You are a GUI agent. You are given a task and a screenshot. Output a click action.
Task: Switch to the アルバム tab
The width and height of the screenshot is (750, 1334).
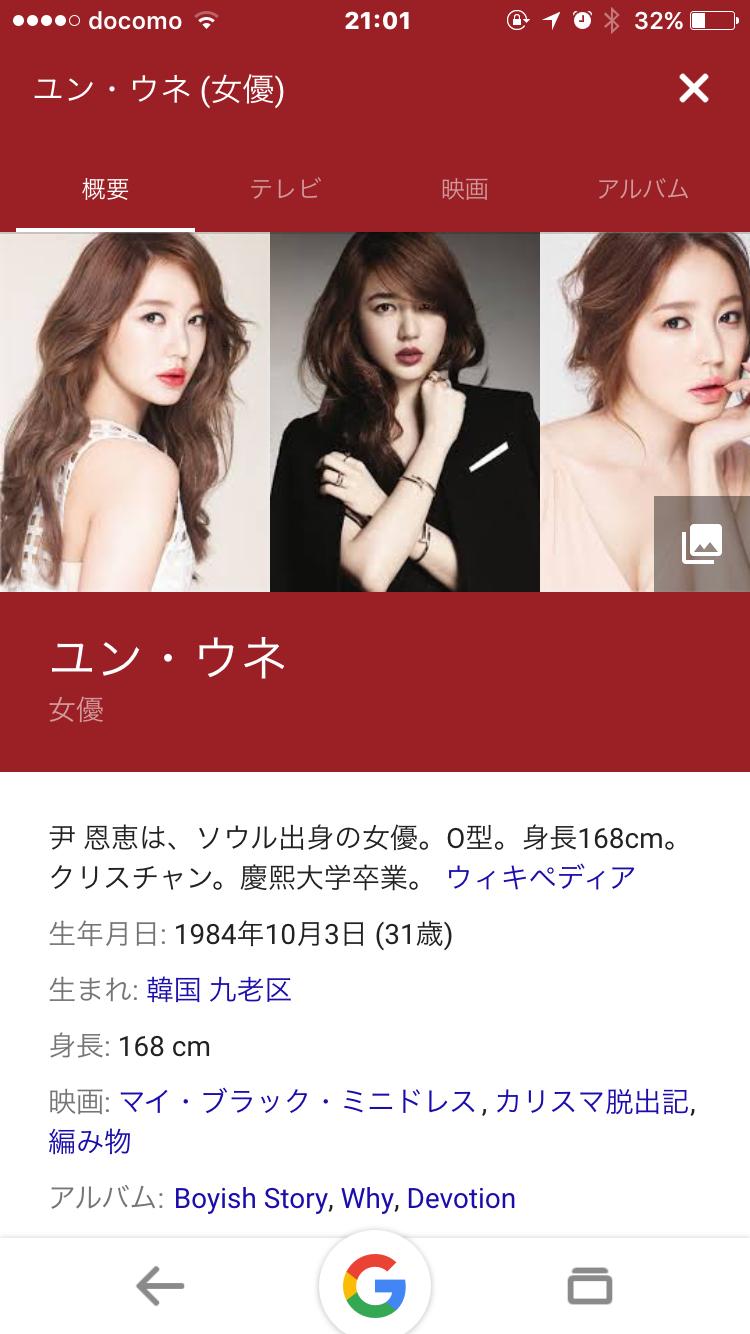point(642,188)
